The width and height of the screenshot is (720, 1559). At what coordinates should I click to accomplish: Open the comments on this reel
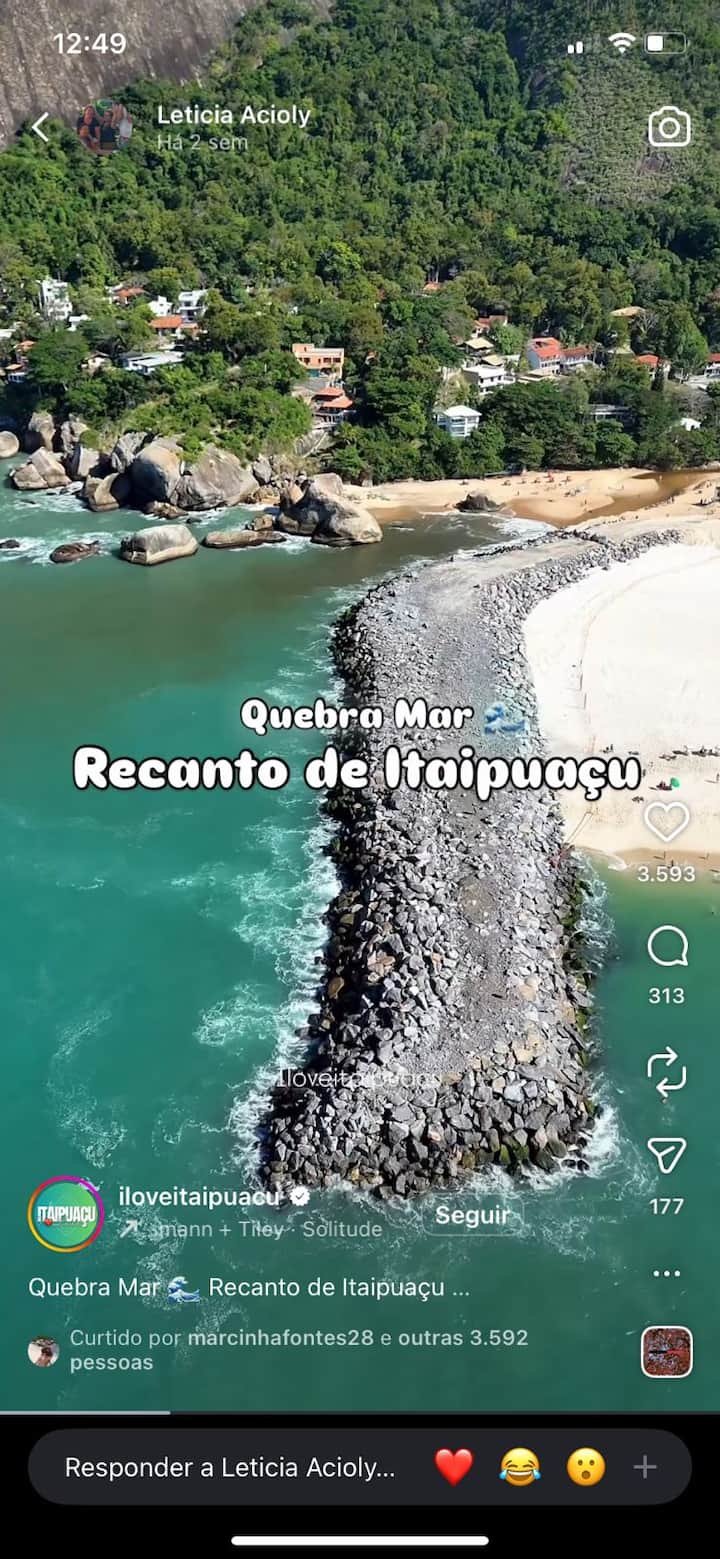click(x=667, y=946)
